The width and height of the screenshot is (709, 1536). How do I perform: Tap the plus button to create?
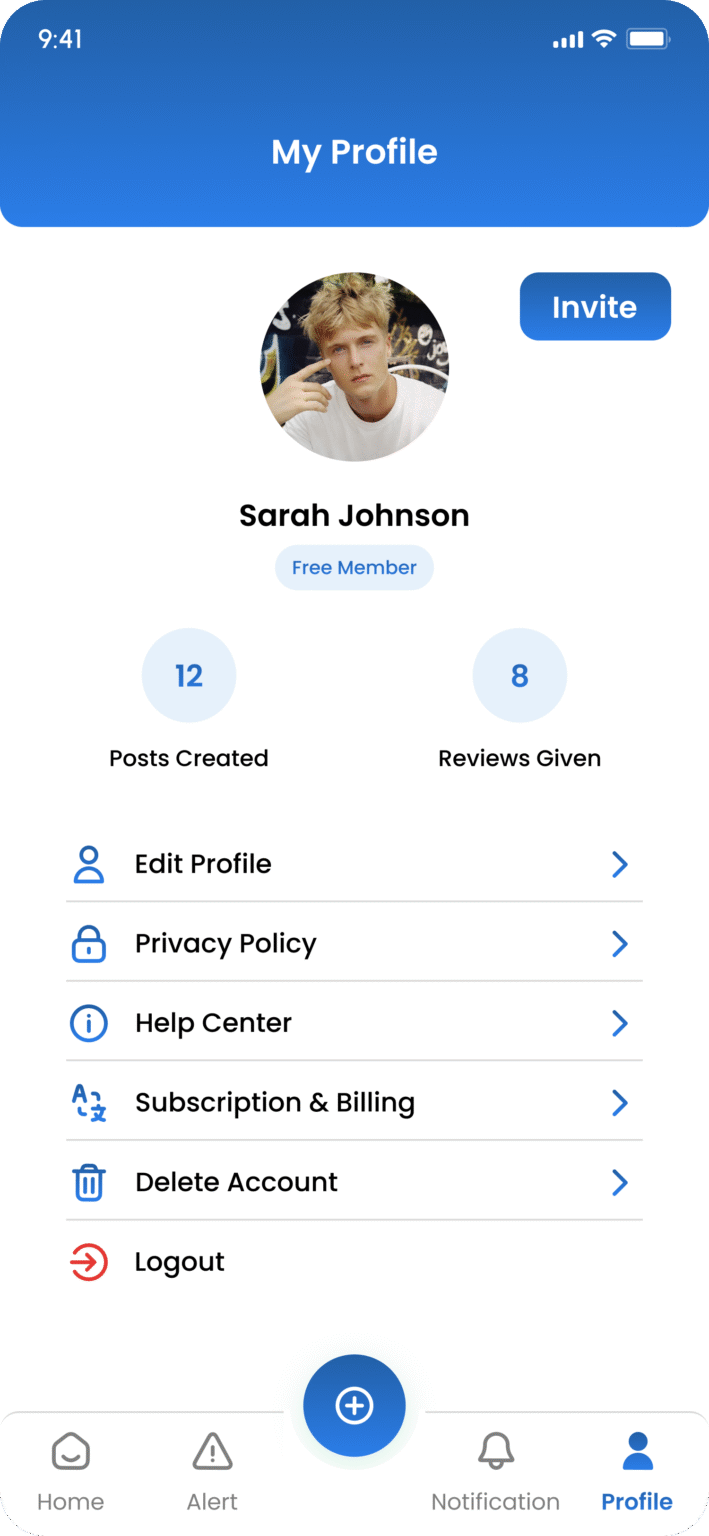(x=354, y=1406)
